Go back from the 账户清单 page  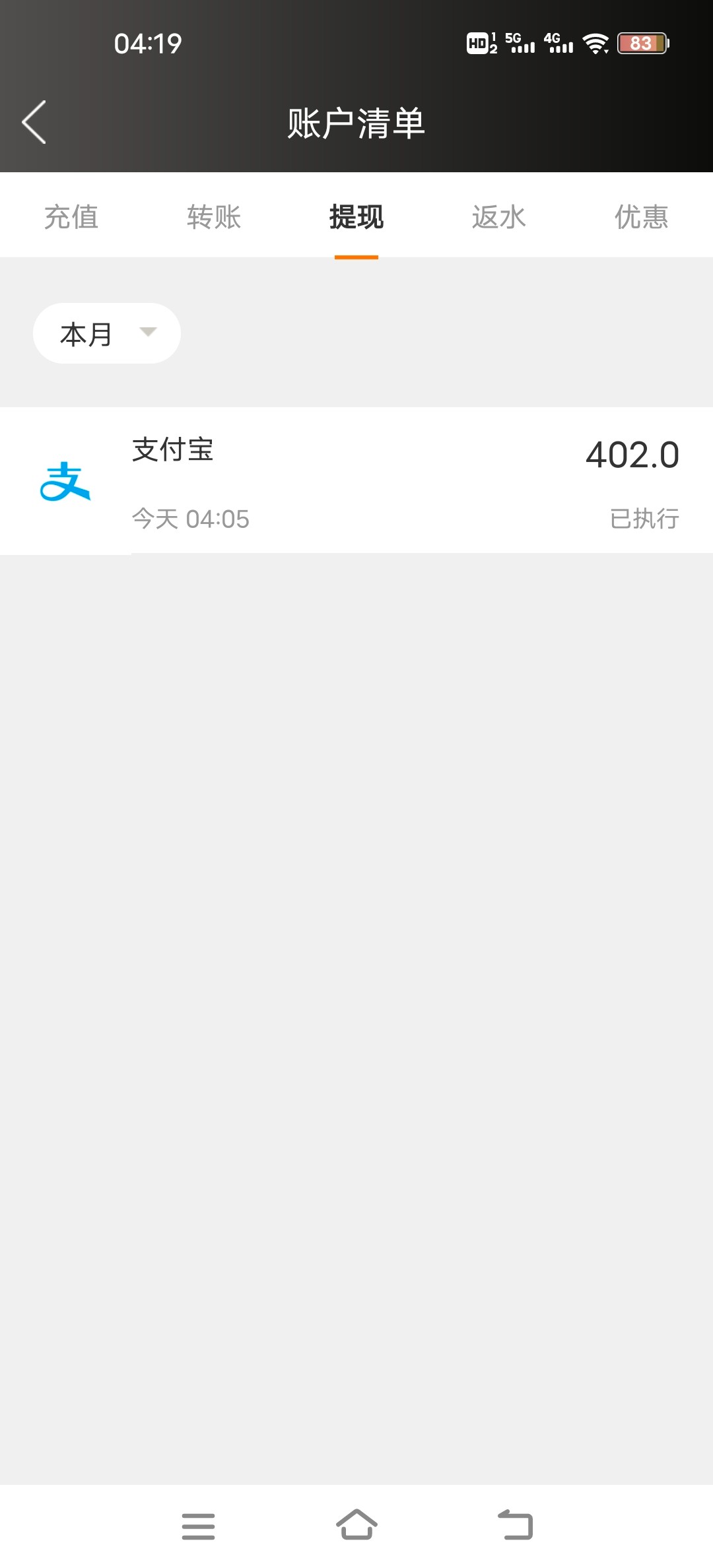(34, 122)
